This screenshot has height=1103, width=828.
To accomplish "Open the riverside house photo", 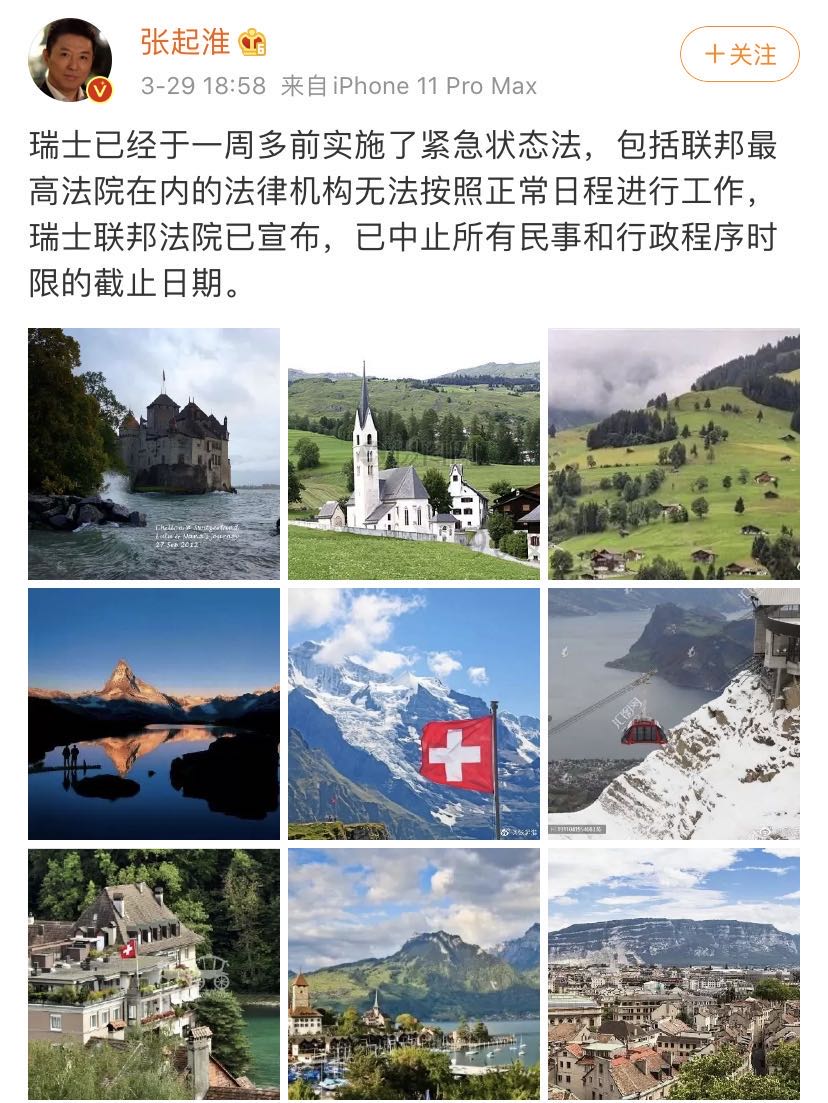I will coord(154,973).
